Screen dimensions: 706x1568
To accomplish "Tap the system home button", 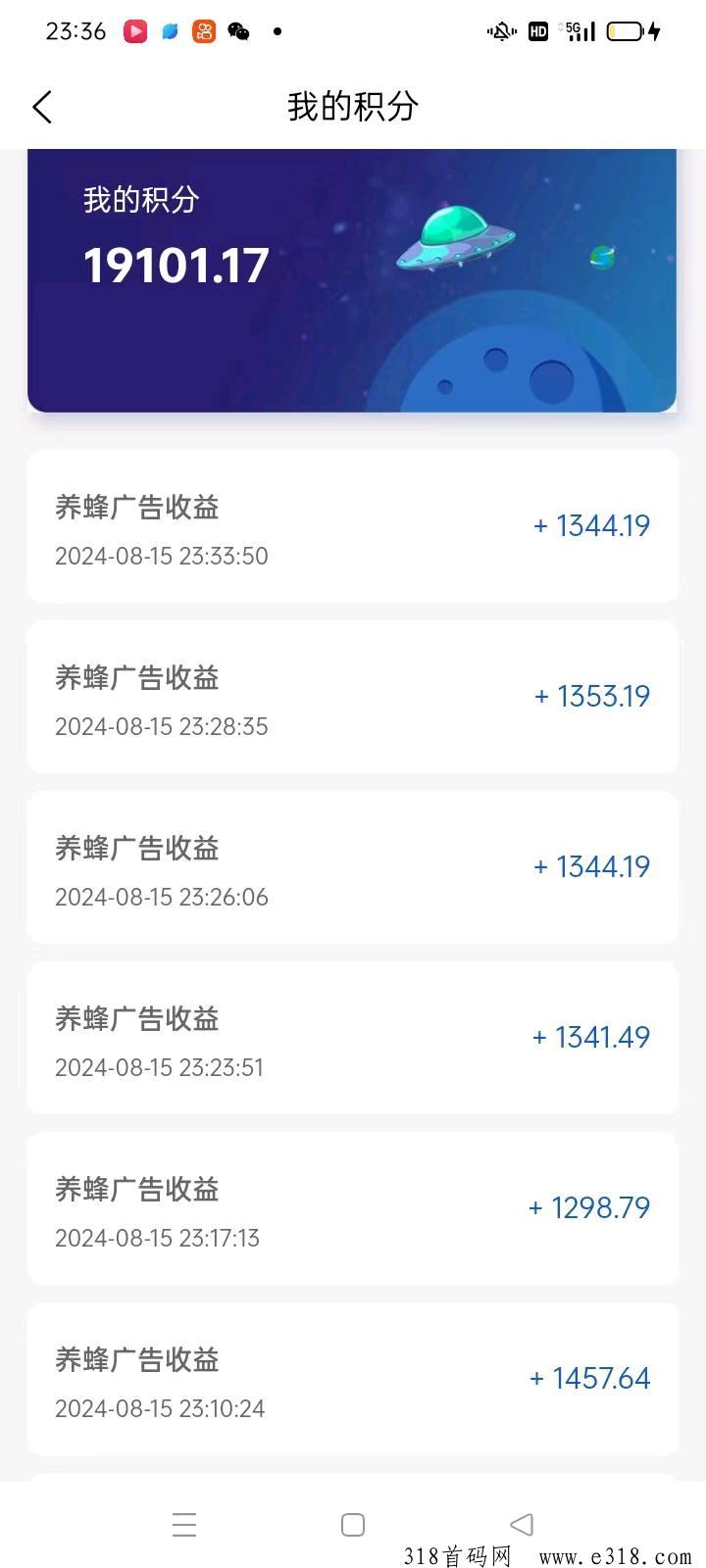I will tap(353, 1525).
